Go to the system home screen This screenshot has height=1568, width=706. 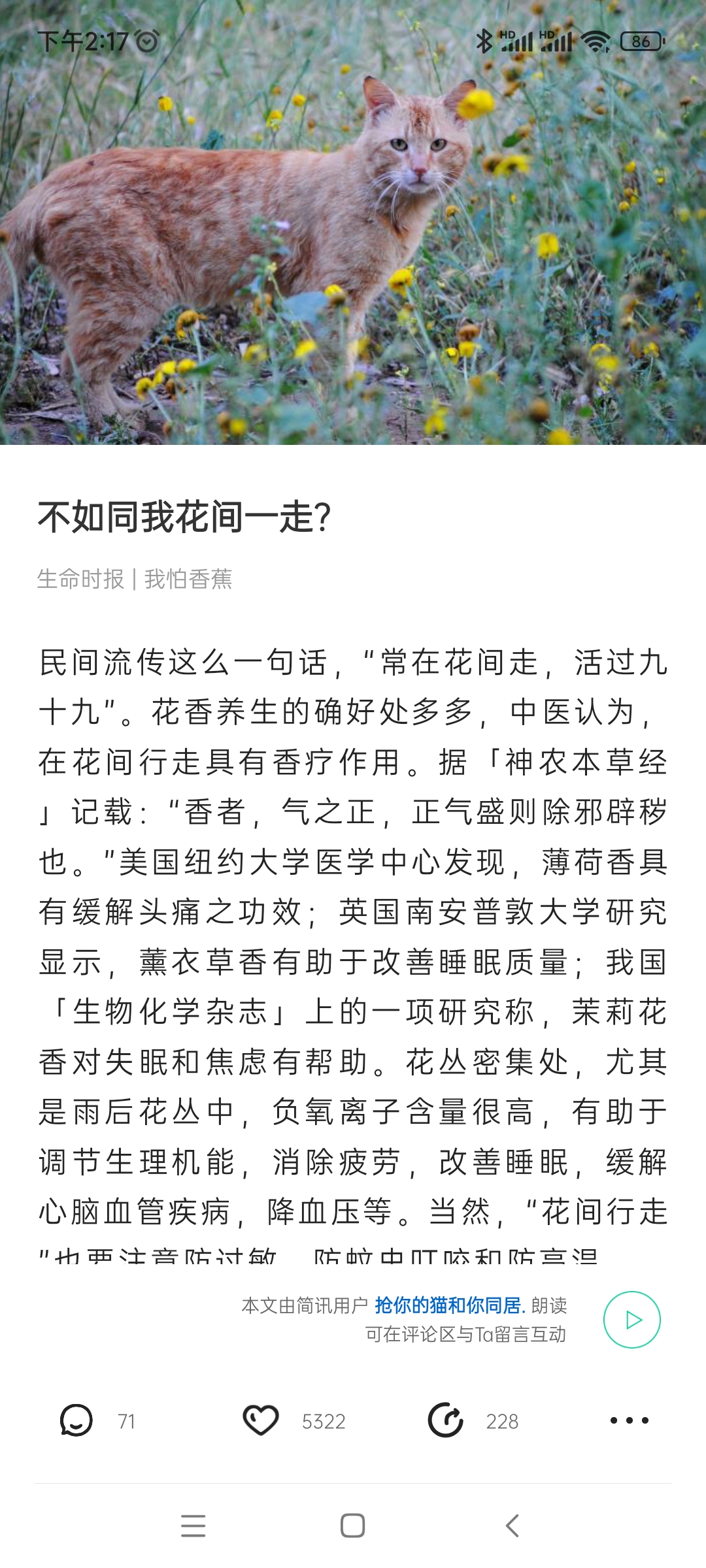coord(353,1526)
